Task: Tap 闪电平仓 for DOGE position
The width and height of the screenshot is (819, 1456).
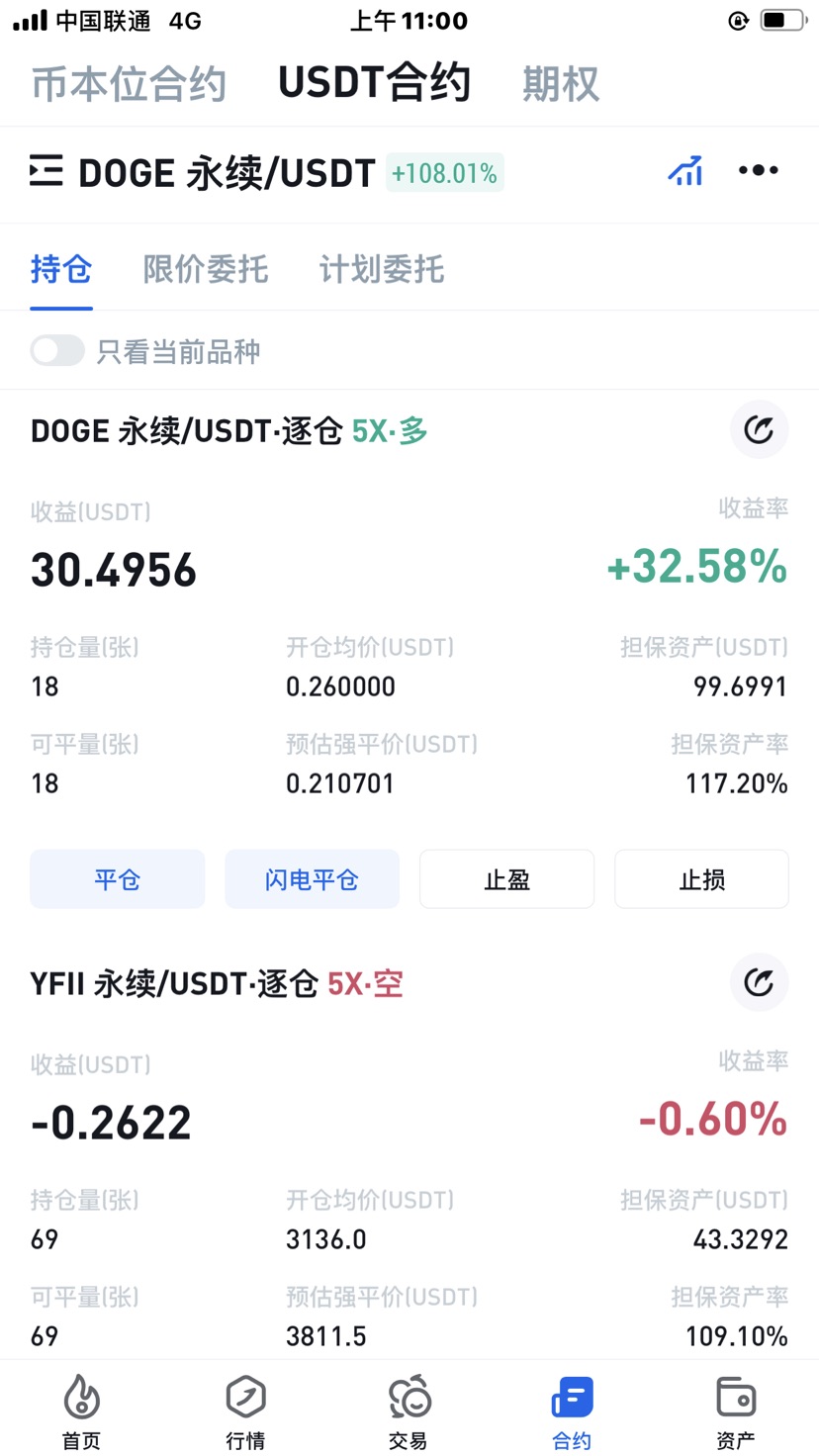Action: (x=312, y=879)
